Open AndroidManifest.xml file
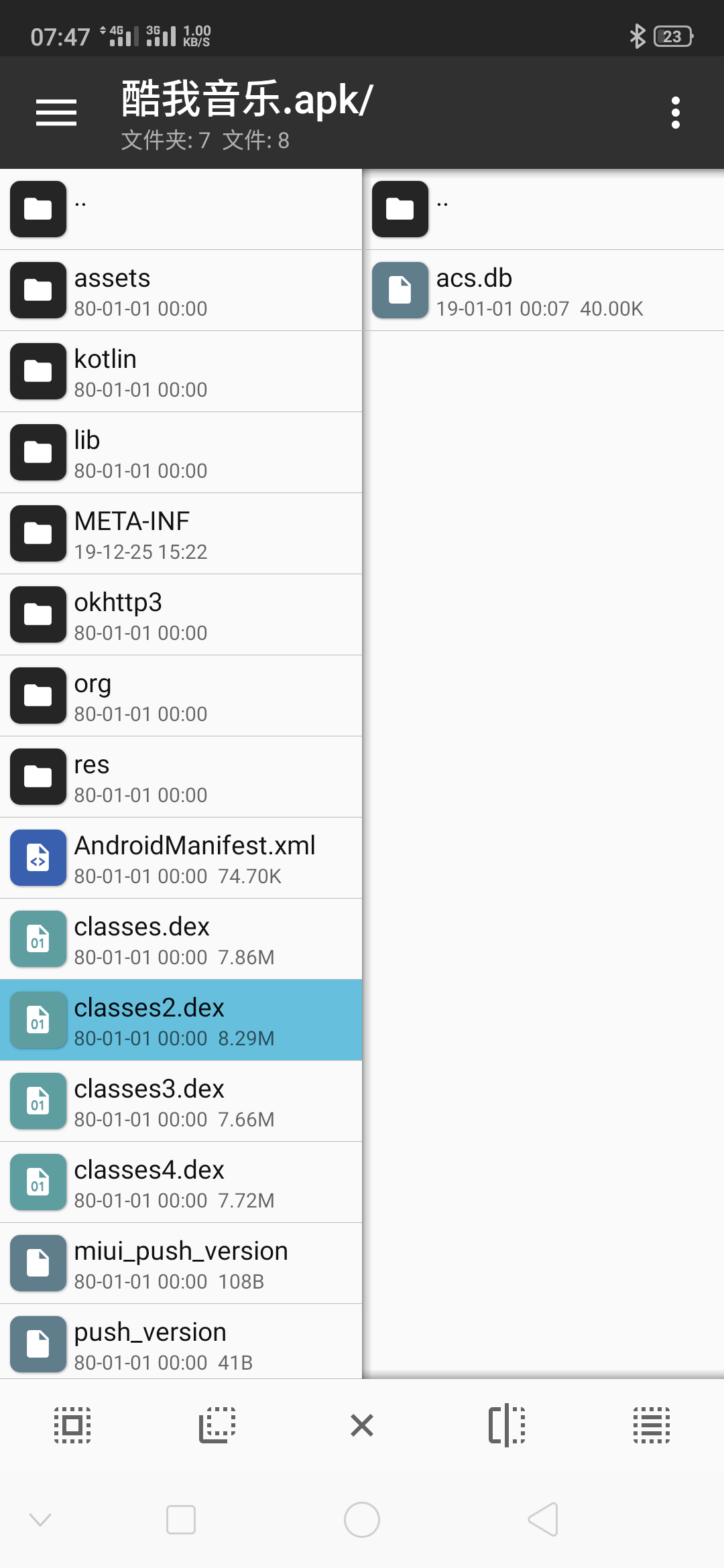The image size is (724, 1568). coord(181,858)
